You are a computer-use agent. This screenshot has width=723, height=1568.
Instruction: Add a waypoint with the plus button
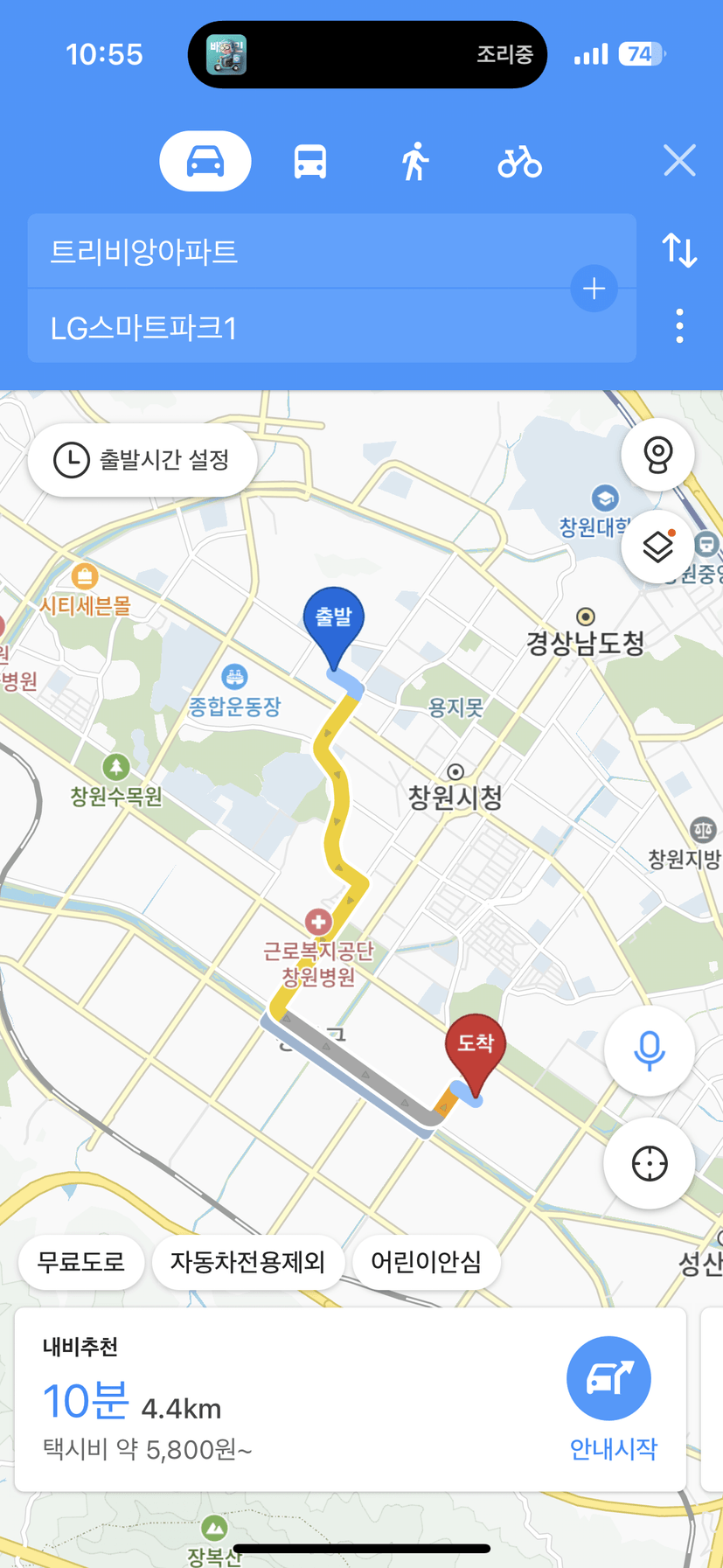coord(594,289)
